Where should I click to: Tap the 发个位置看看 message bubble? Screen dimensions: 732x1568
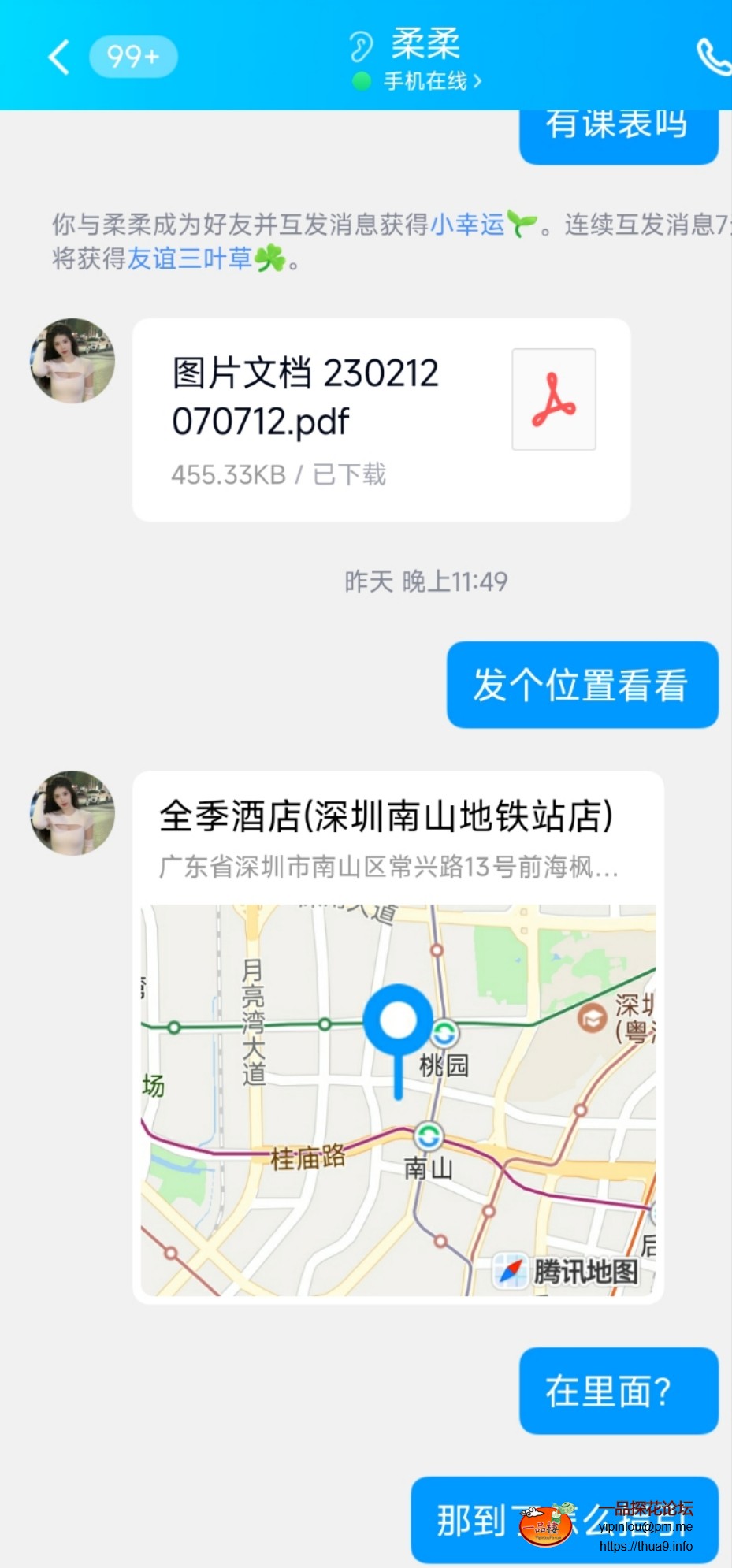tap(582, 684)
